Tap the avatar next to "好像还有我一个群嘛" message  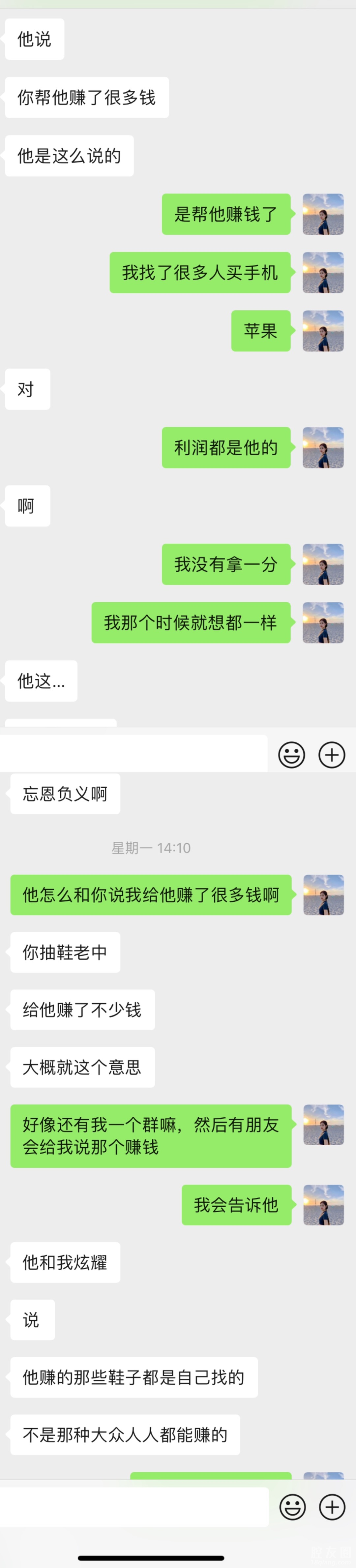point(324,1125)
